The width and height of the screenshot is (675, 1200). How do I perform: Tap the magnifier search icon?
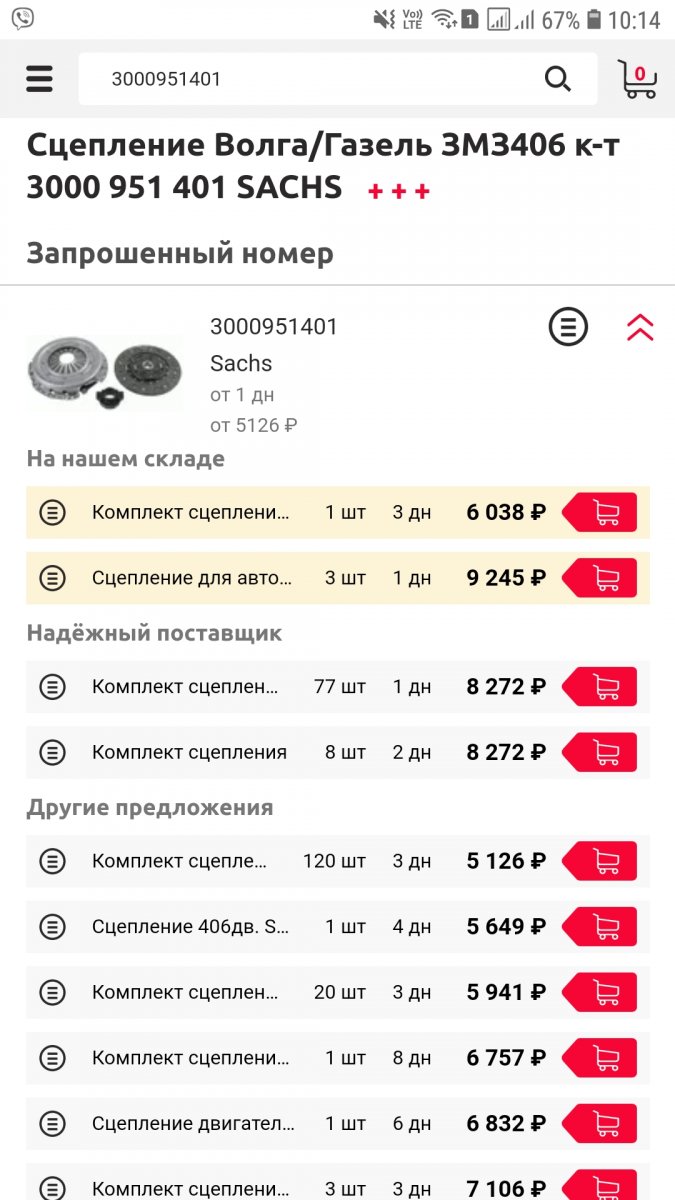[x=558, y=79]
